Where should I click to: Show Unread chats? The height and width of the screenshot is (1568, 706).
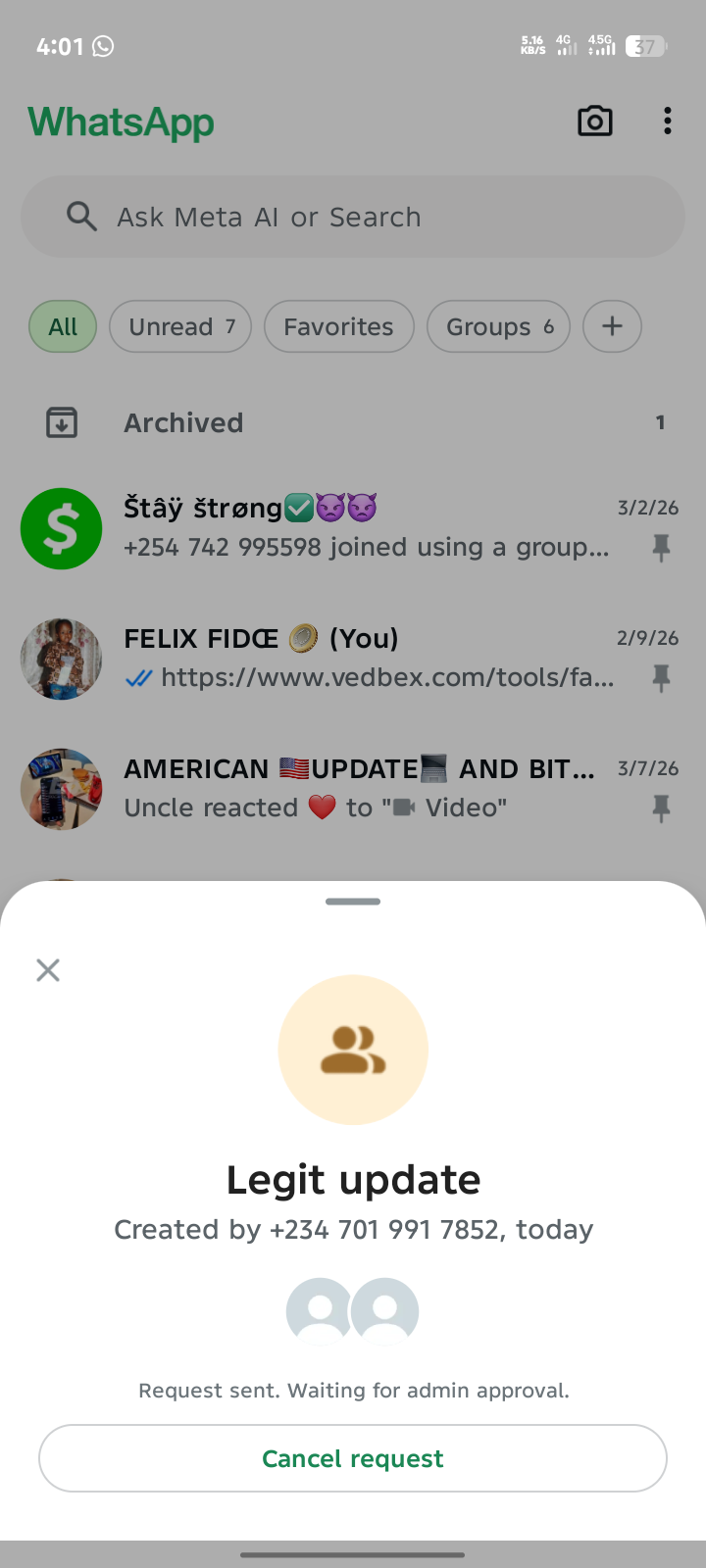click(x=180, y=326)
